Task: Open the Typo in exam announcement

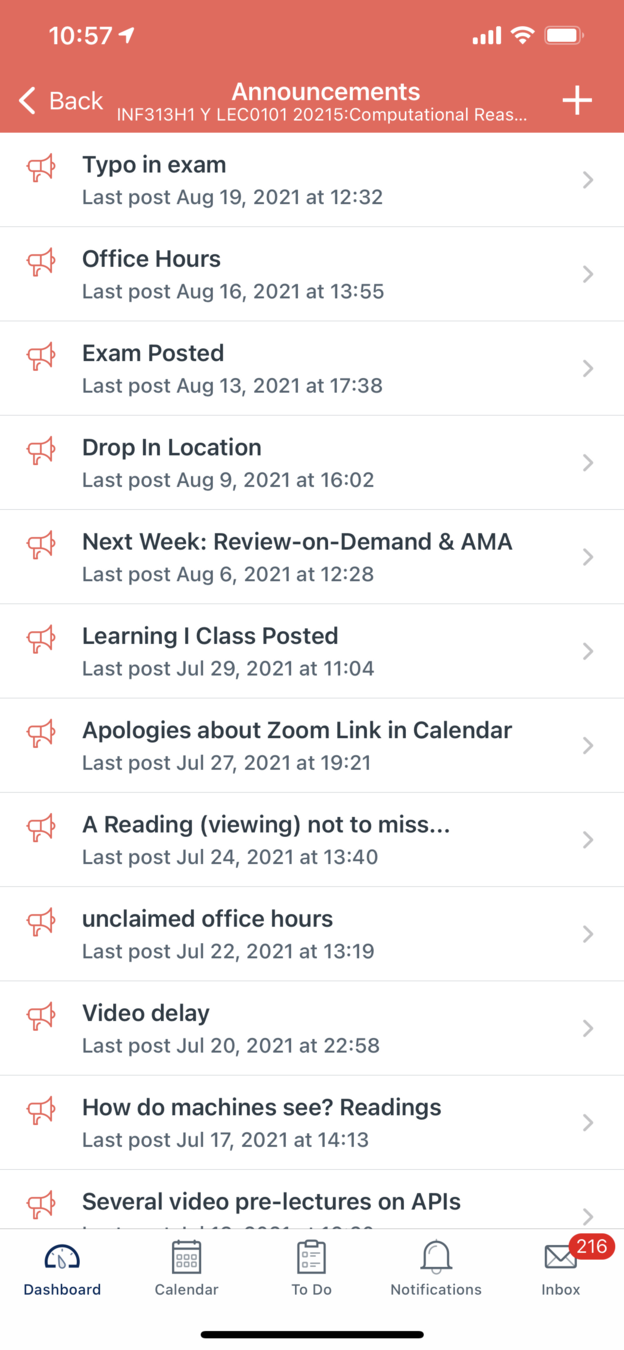Action: (310, 180)
